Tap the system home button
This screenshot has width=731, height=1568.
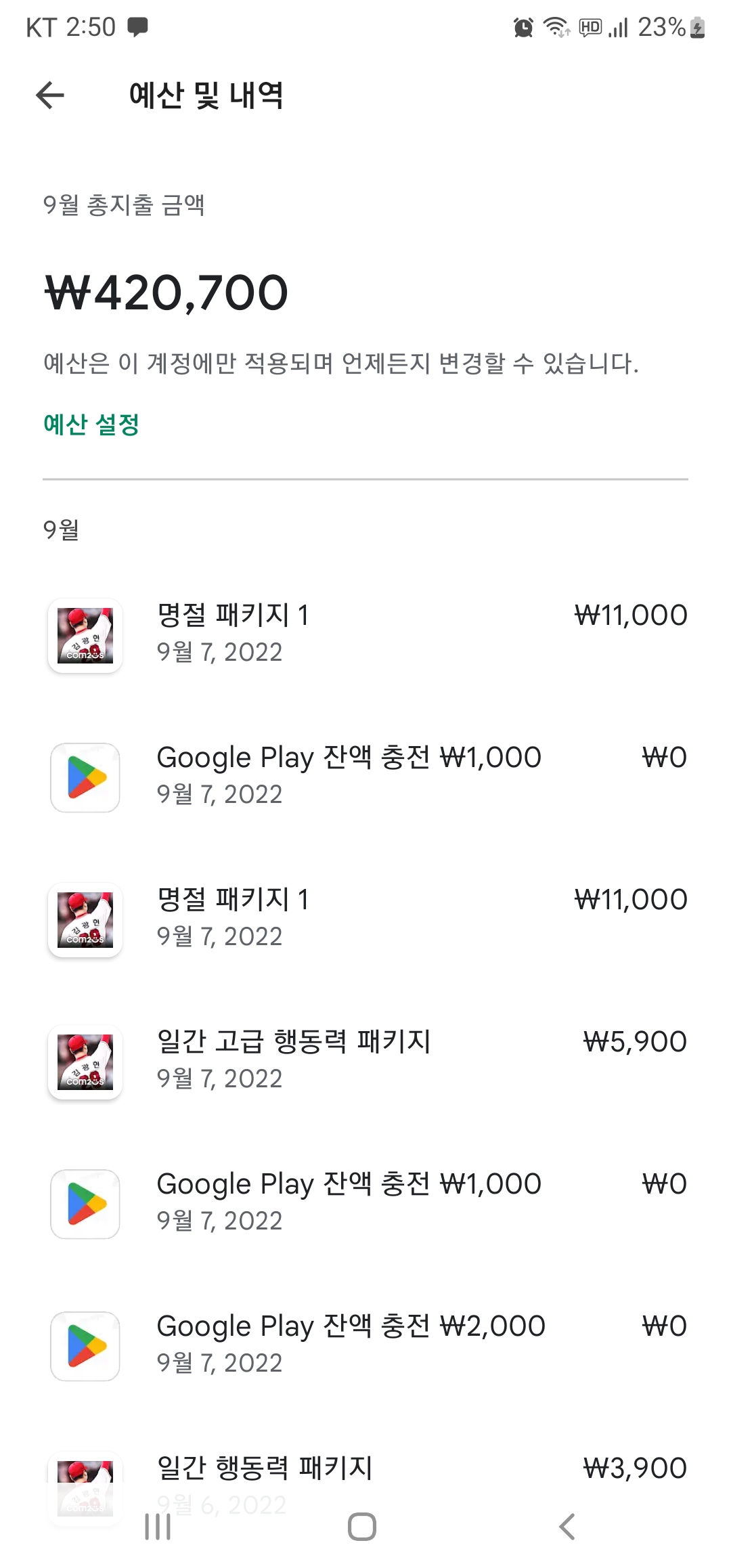pyautogui.click(x=362, y=1527)
